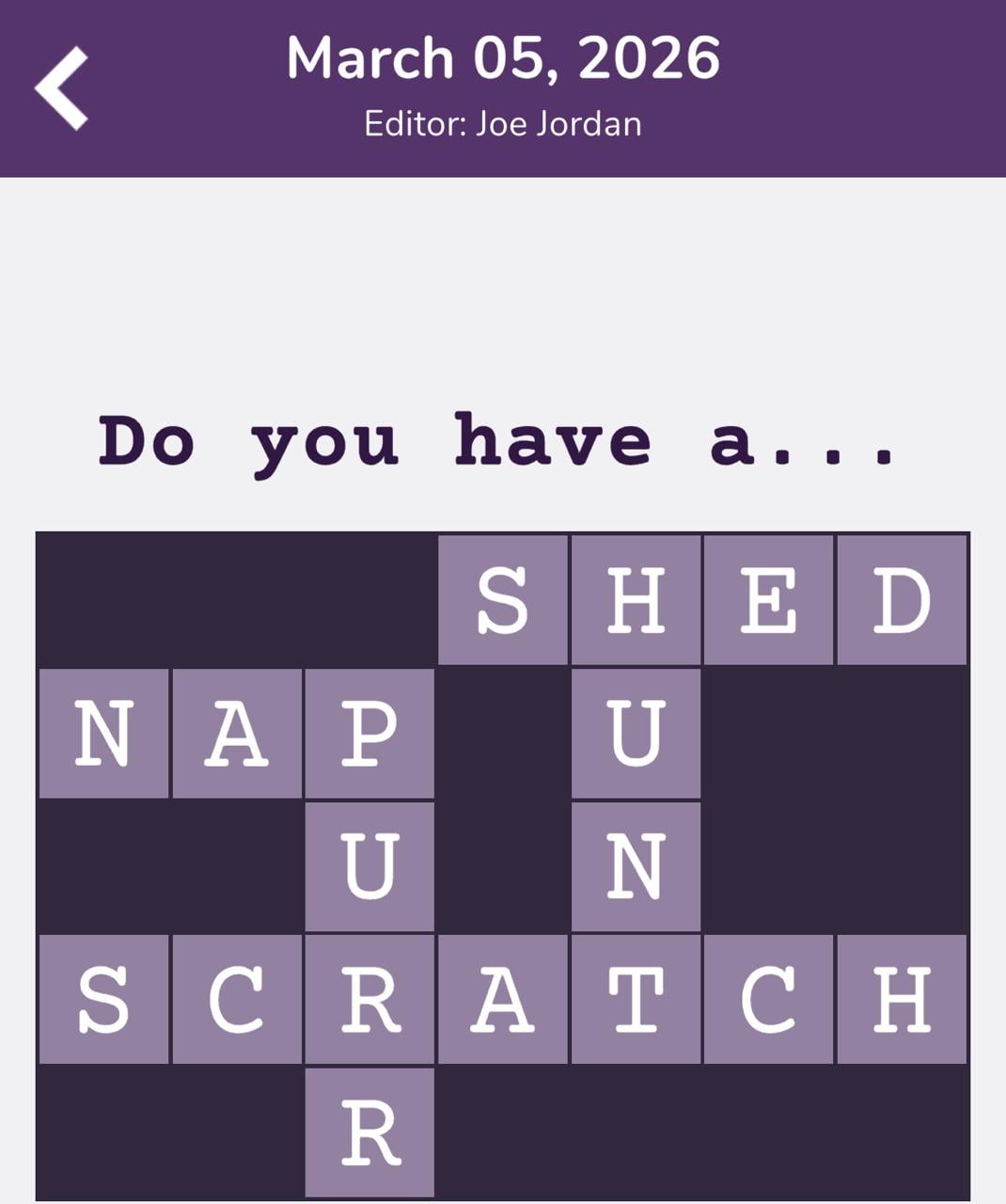The width and height of the screenshot is (1006, 1204).
Task: Click the March 05, 2026 date title
Action: pyautogui.click(x=502, y=58)
